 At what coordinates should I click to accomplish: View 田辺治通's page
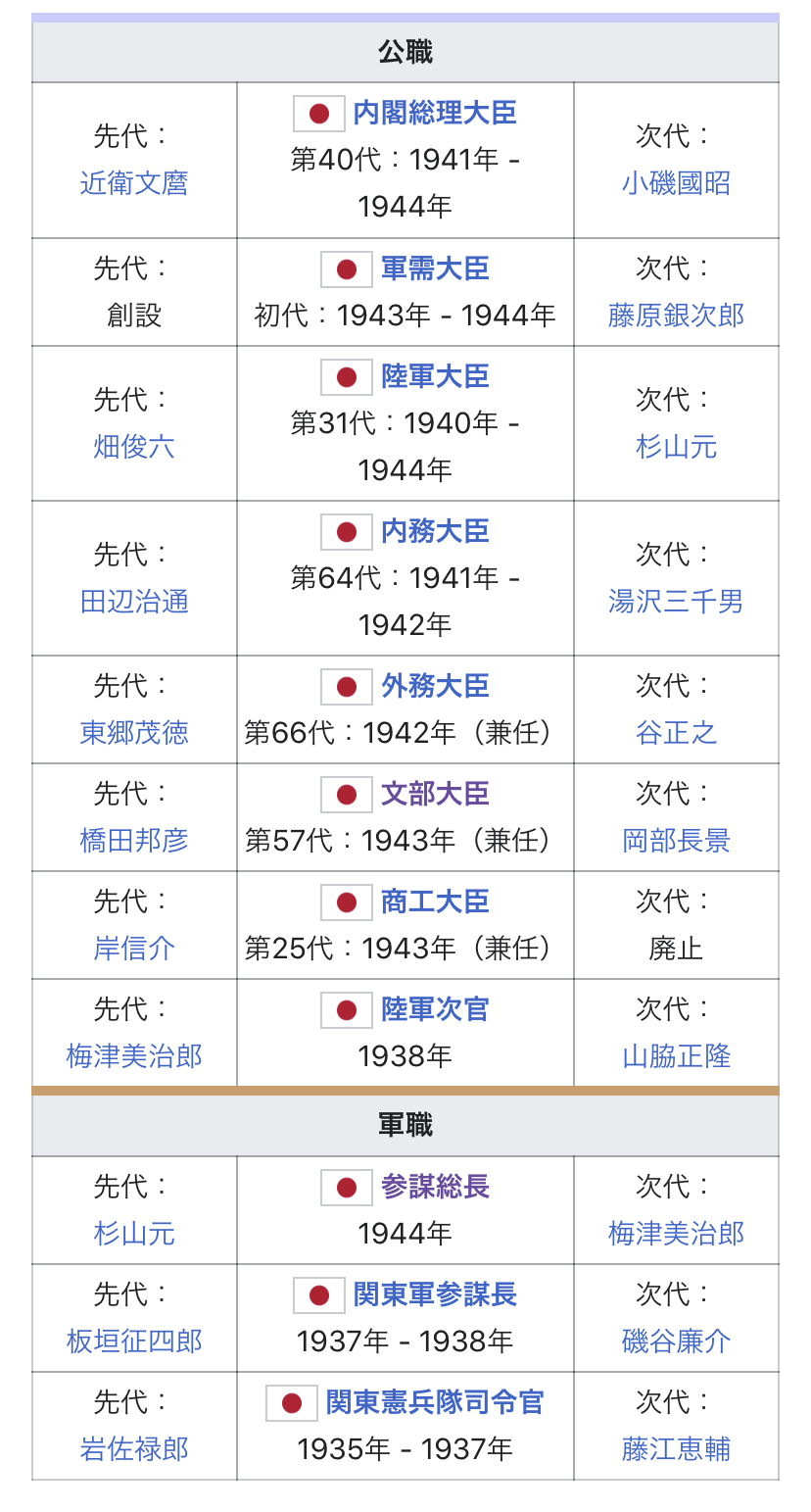pyautogui.click(x=134, y=602)
